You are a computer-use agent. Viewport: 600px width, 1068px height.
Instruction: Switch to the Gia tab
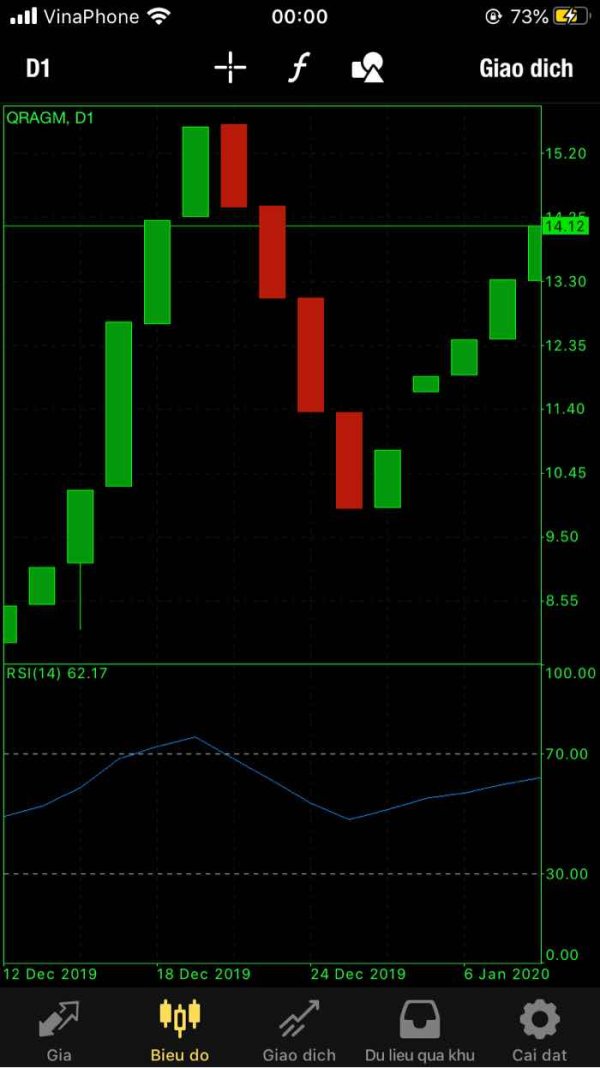59,1030
